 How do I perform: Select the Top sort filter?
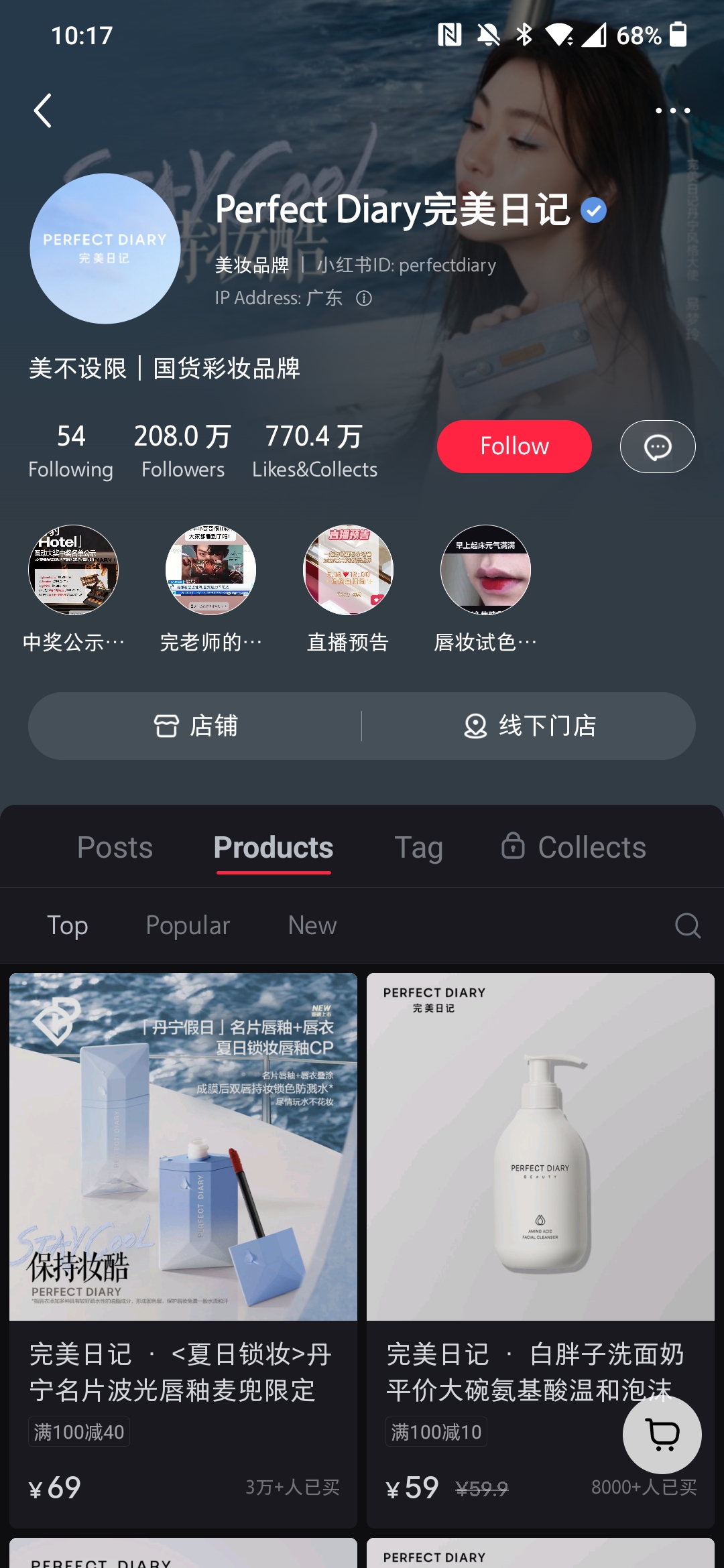67,925
